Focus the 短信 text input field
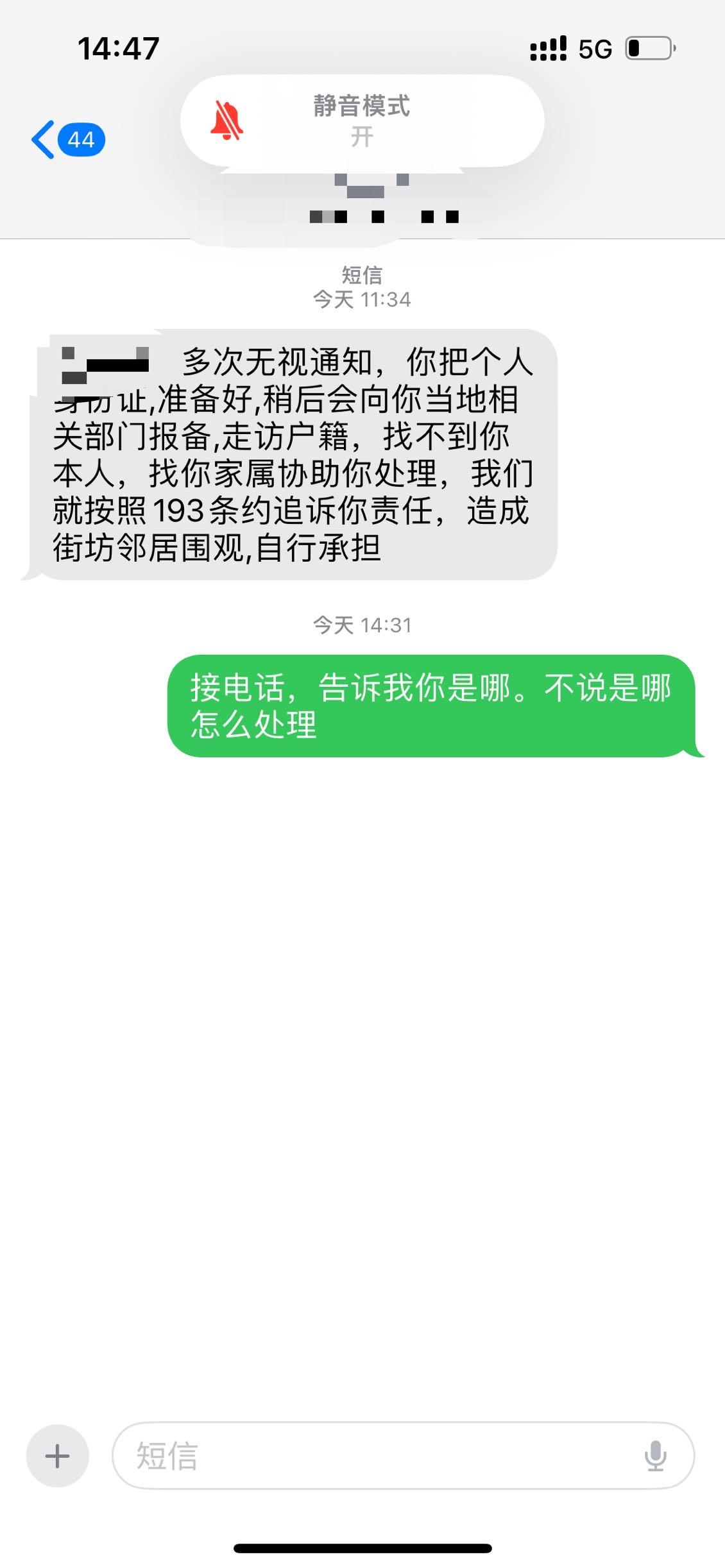Image resolution: width=725 pixels, height=1568 pixels. point(379,1456)
